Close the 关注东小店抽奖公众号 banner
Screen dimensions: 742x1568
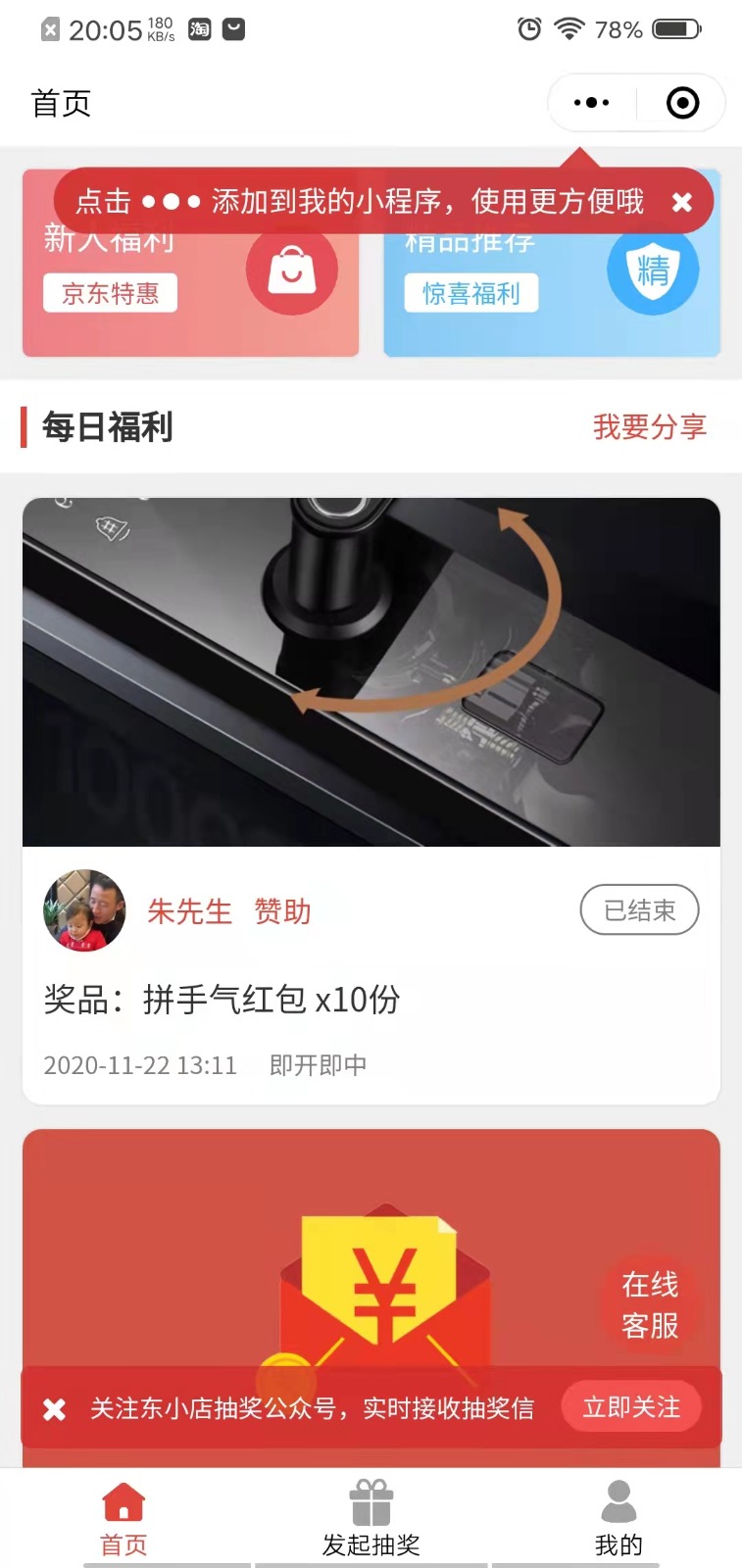tap(55, 1409)
